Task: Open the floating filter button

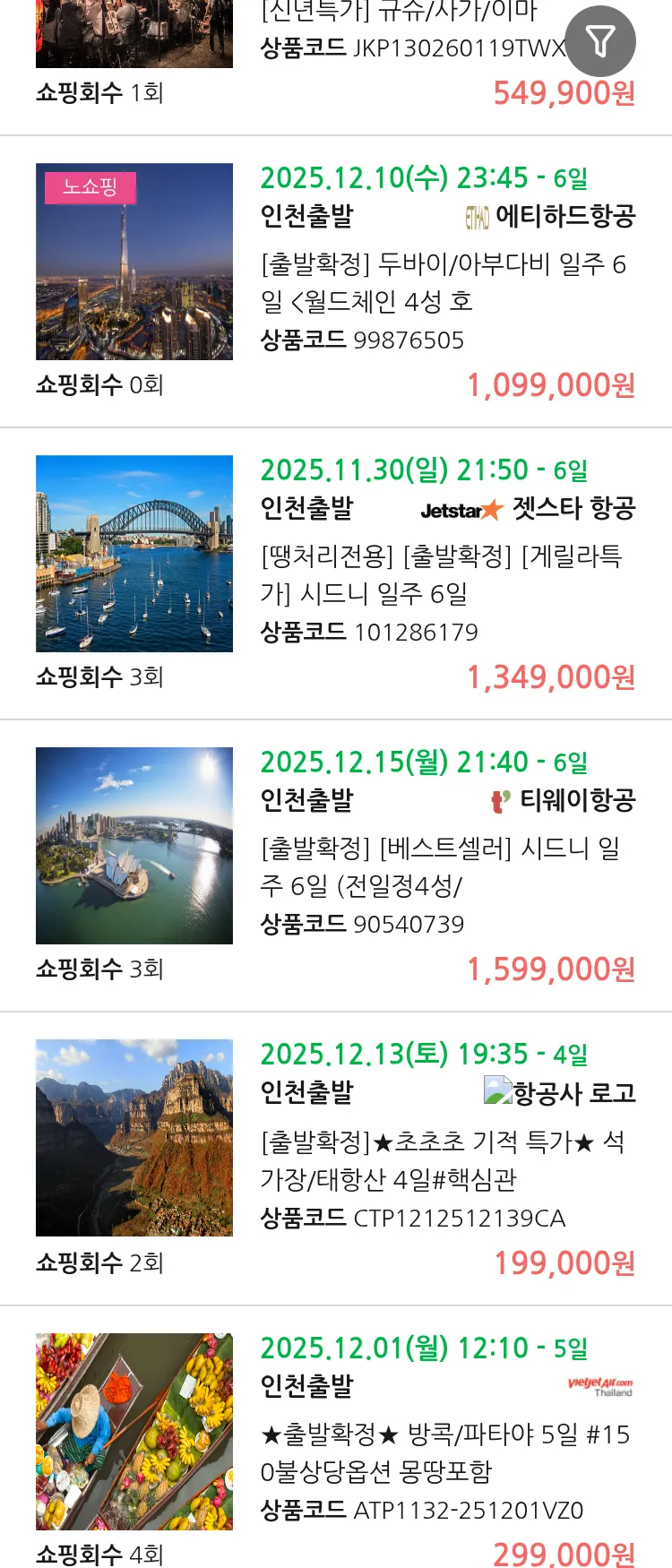Action: coord(600,41)
